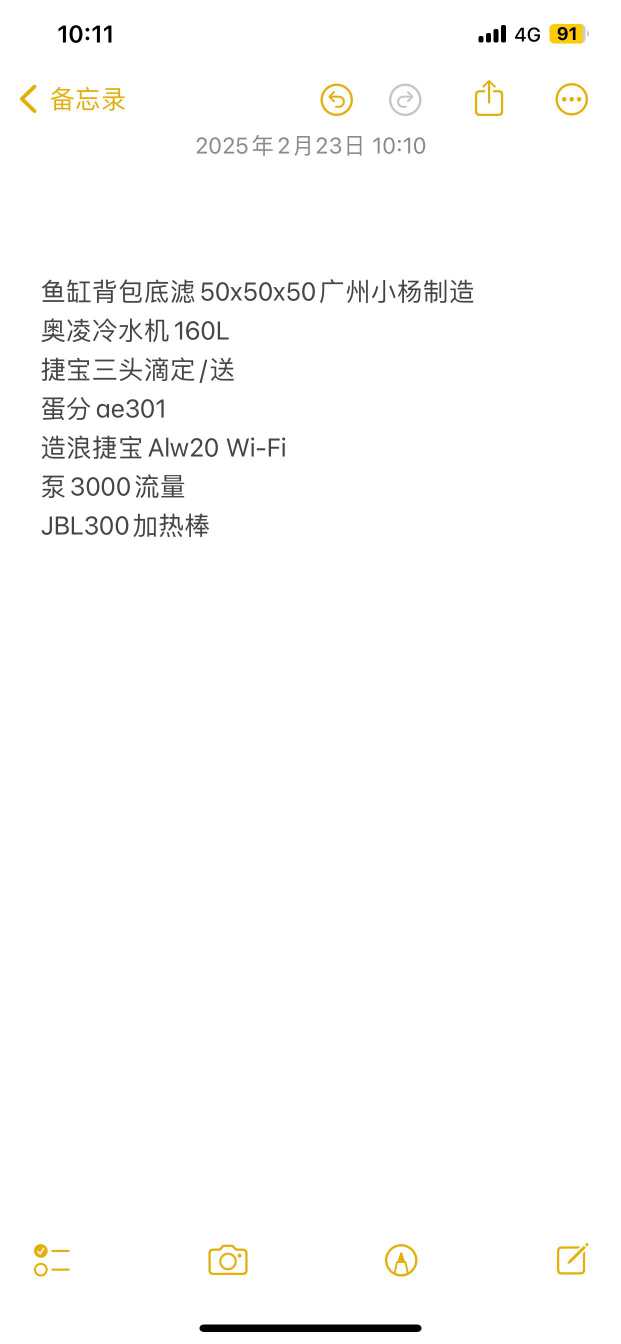Add a checklist to the note
This screenshot has width=621, height=1344.
pyautogui.click(x=52, y=1260)
